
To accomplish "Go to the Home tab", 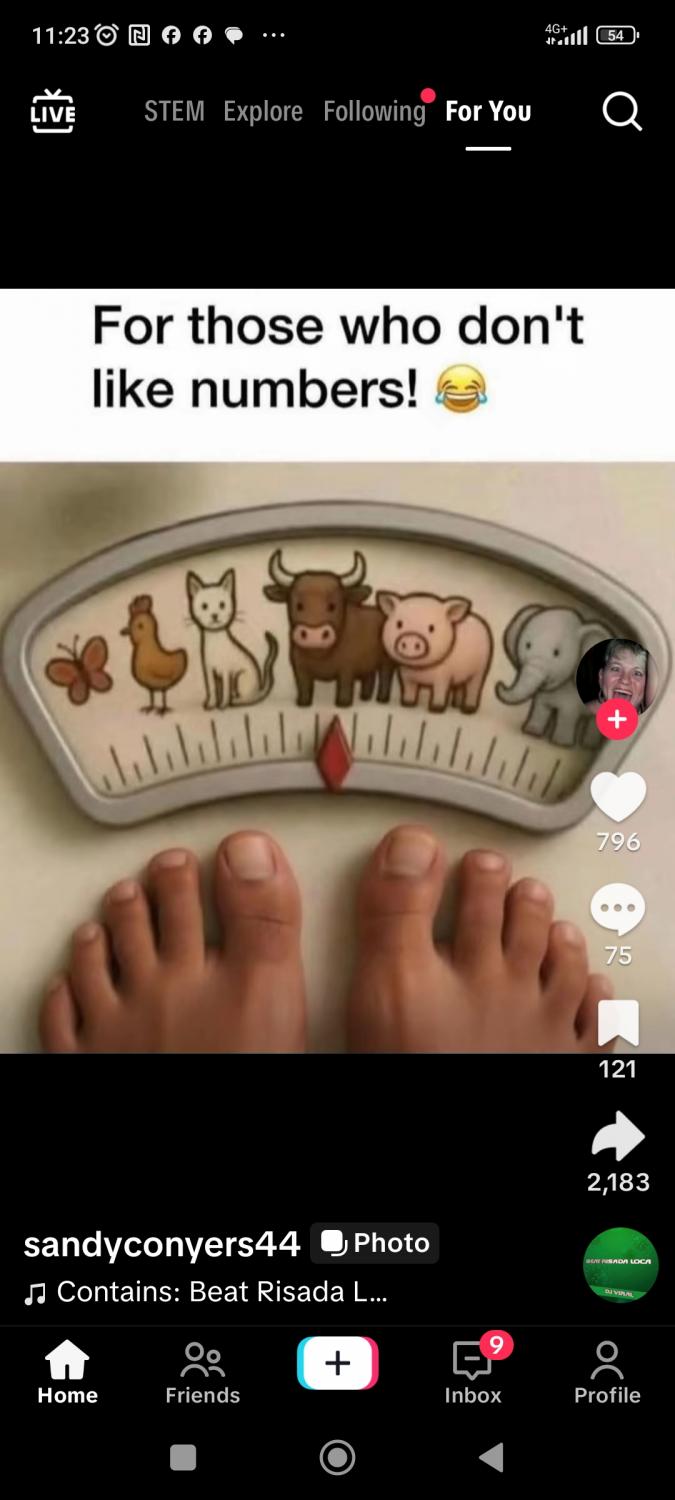I will [67, 1373].
